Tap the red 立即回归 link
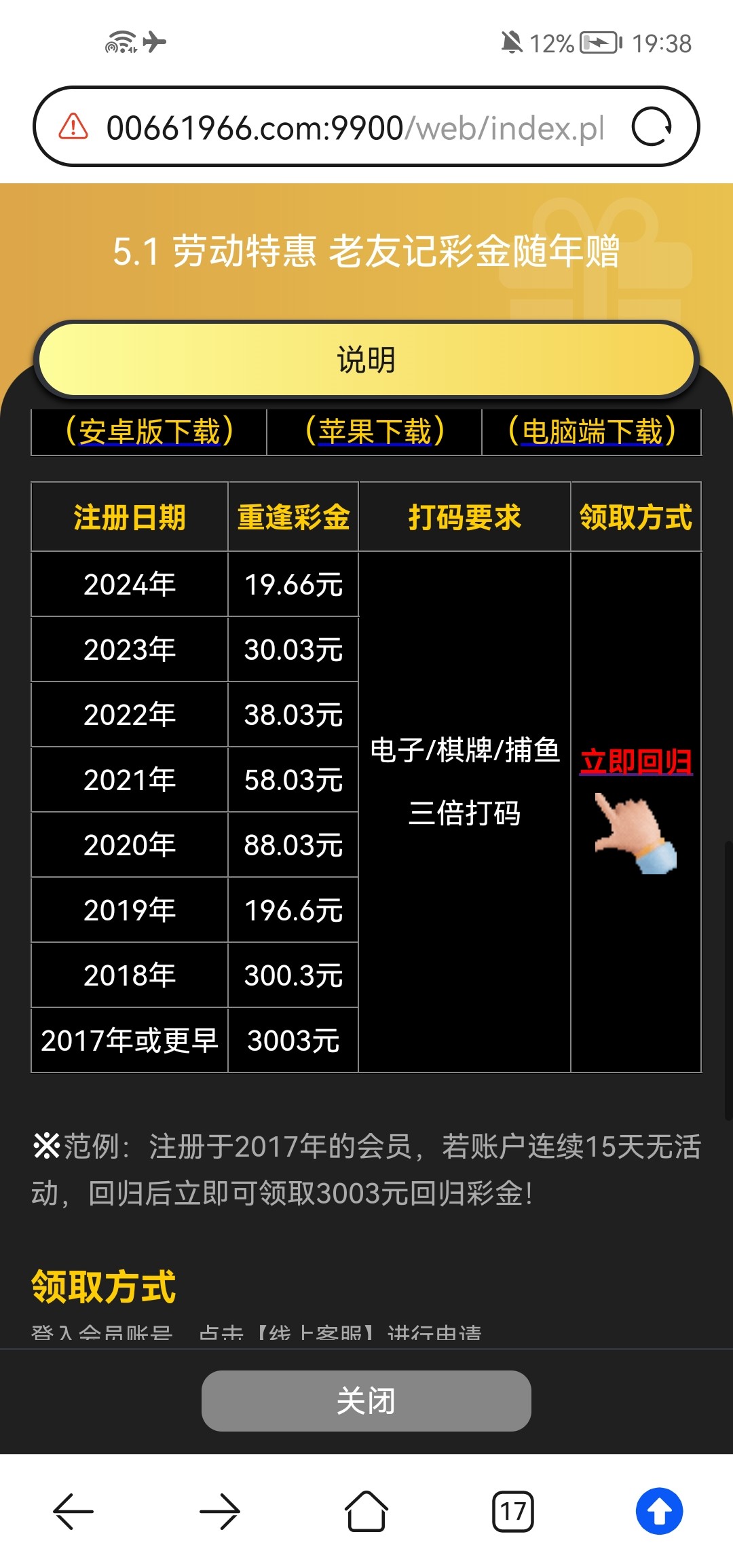The height and width of the screenshot is (1568, 733). pyautogui.click(x=636, y=761)
